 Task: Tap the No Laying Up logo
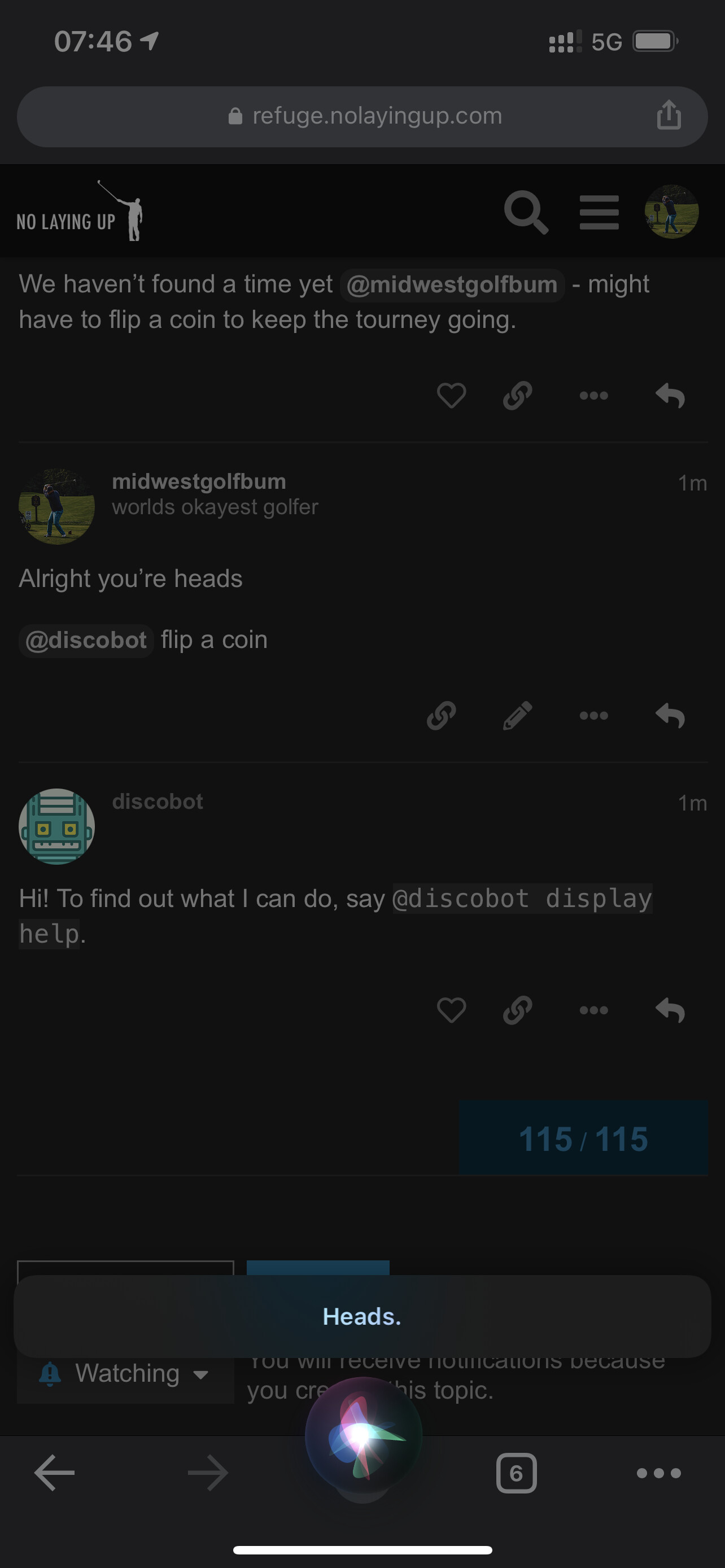pyautogui.click(x=79, y=212)
